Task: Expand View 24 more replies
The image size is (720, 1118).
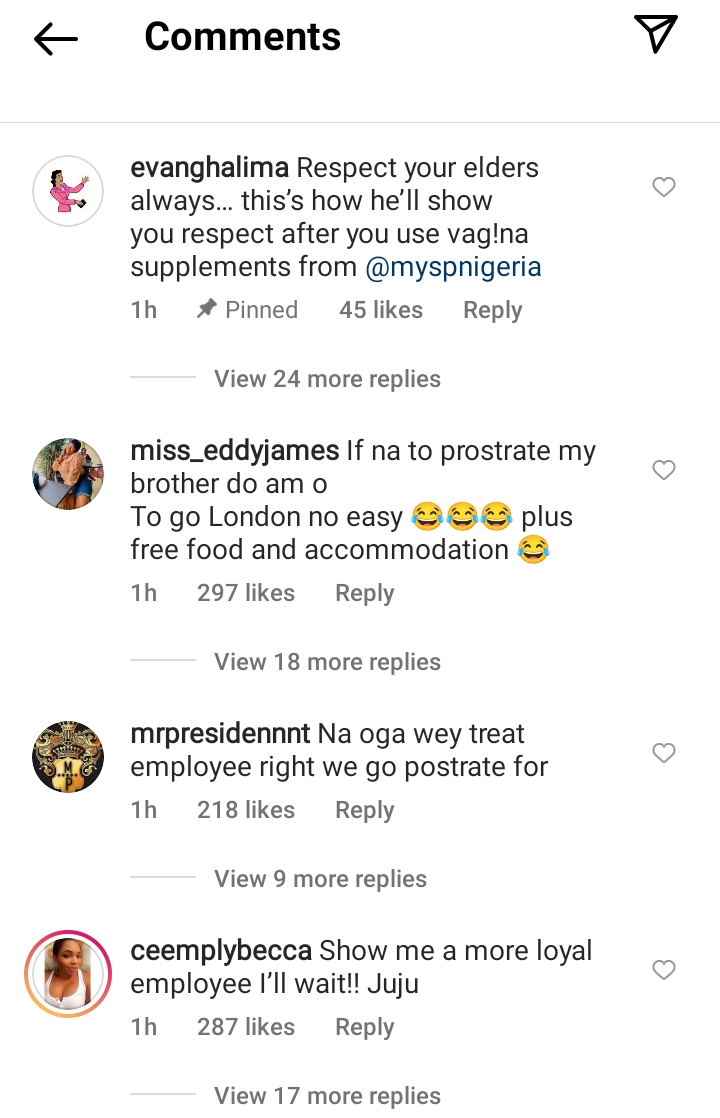Action: point(327,379)
